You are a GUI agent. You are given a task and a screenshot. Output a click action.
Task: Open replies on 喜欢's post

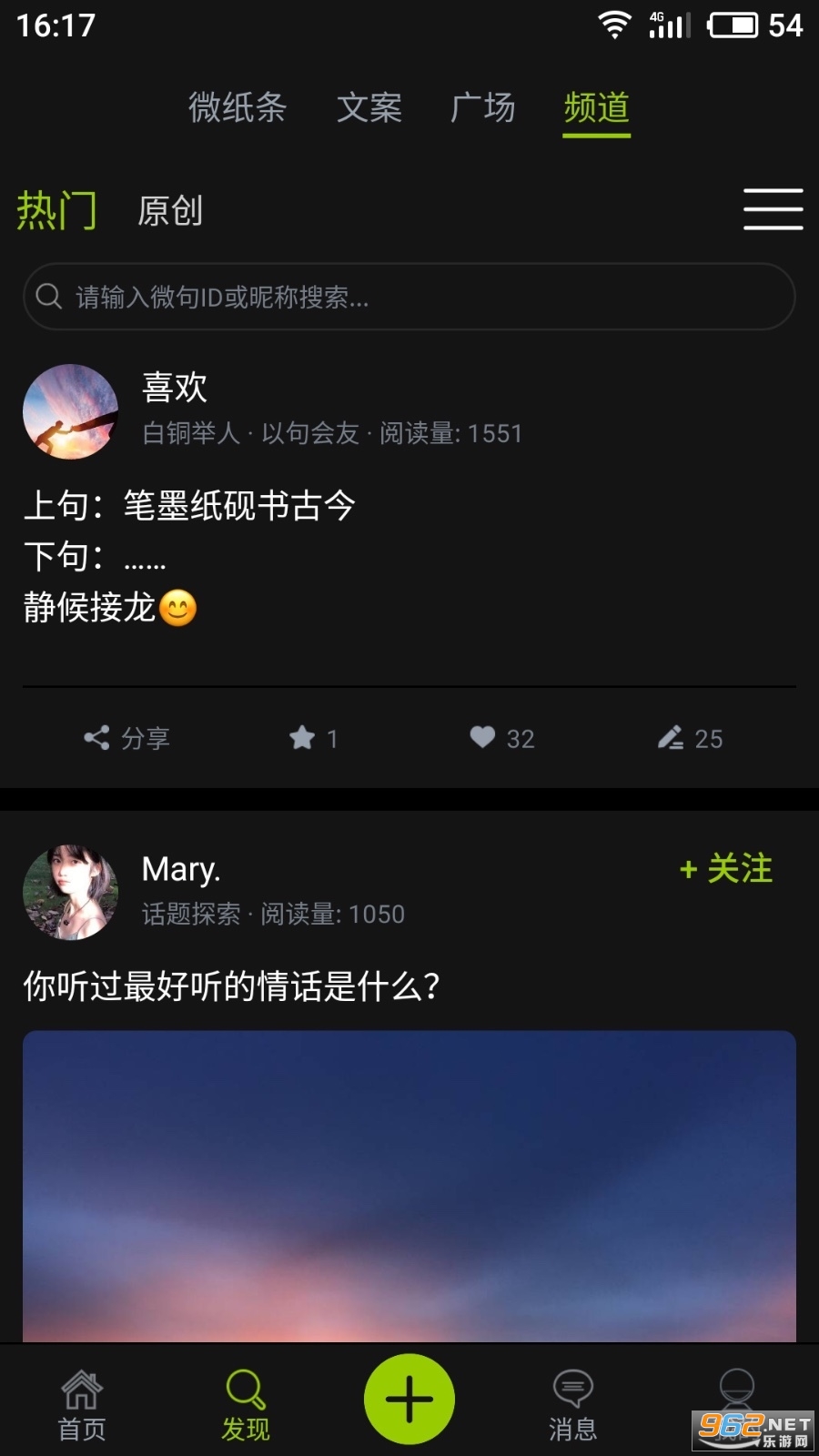pyautogui.click(x=690, y=738)
